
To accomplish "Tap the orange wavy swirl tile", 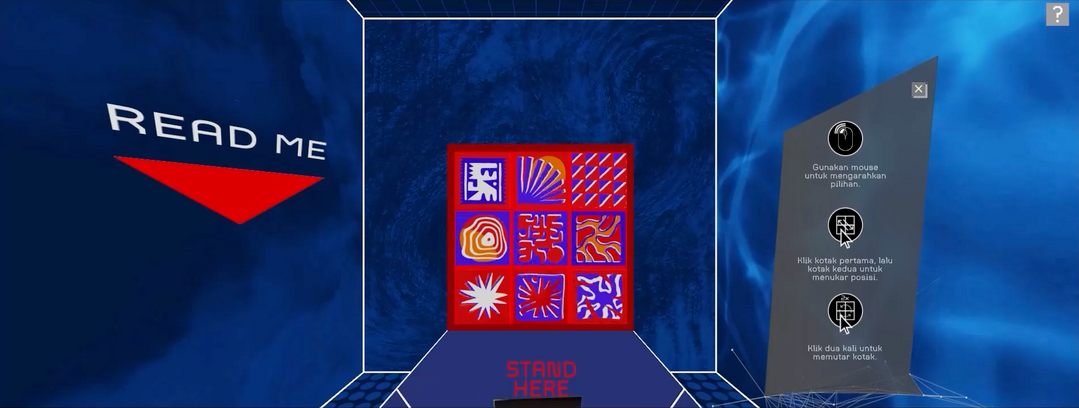I will click(x=599, y=239).
